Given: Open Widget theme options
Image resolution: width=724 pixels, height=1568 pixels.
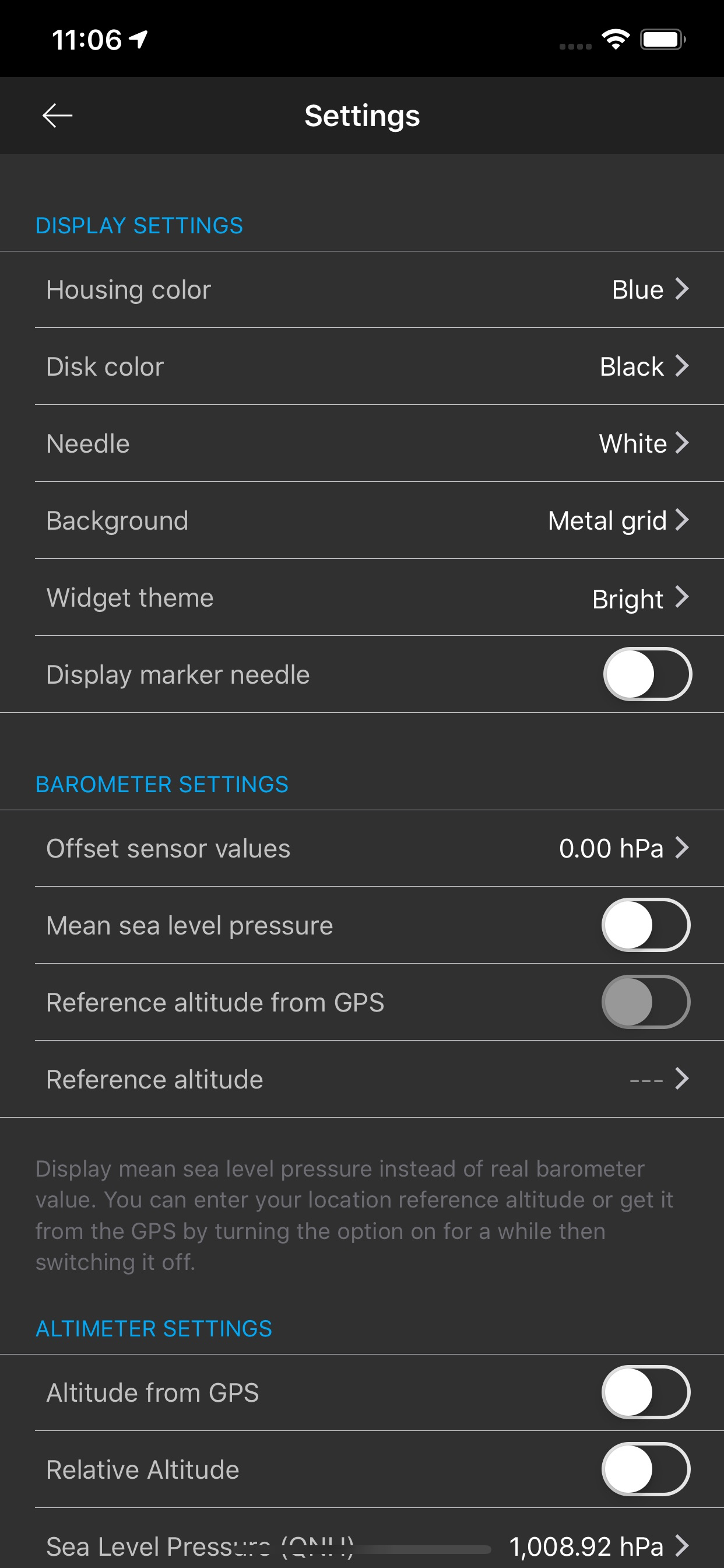Looking at the screenshot, I should pyautogui.click(x=362, y=598).
